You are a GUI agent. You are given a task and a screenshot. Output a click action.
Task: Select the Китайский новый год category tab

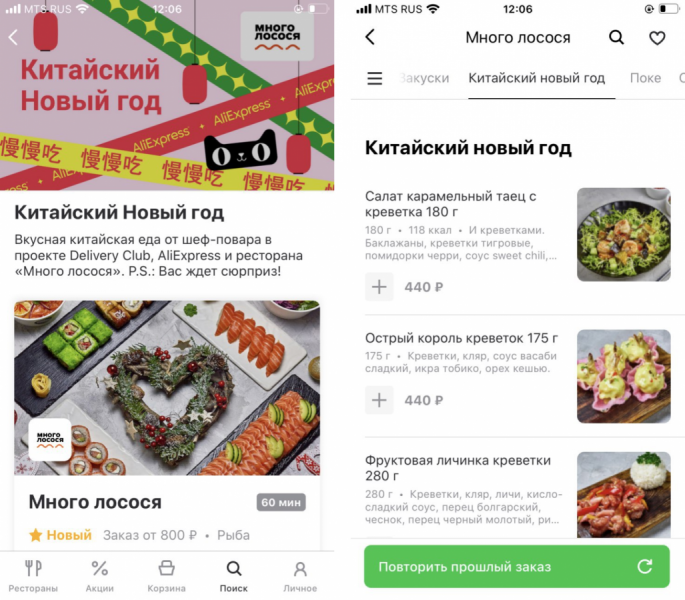[x=537, y=78]
